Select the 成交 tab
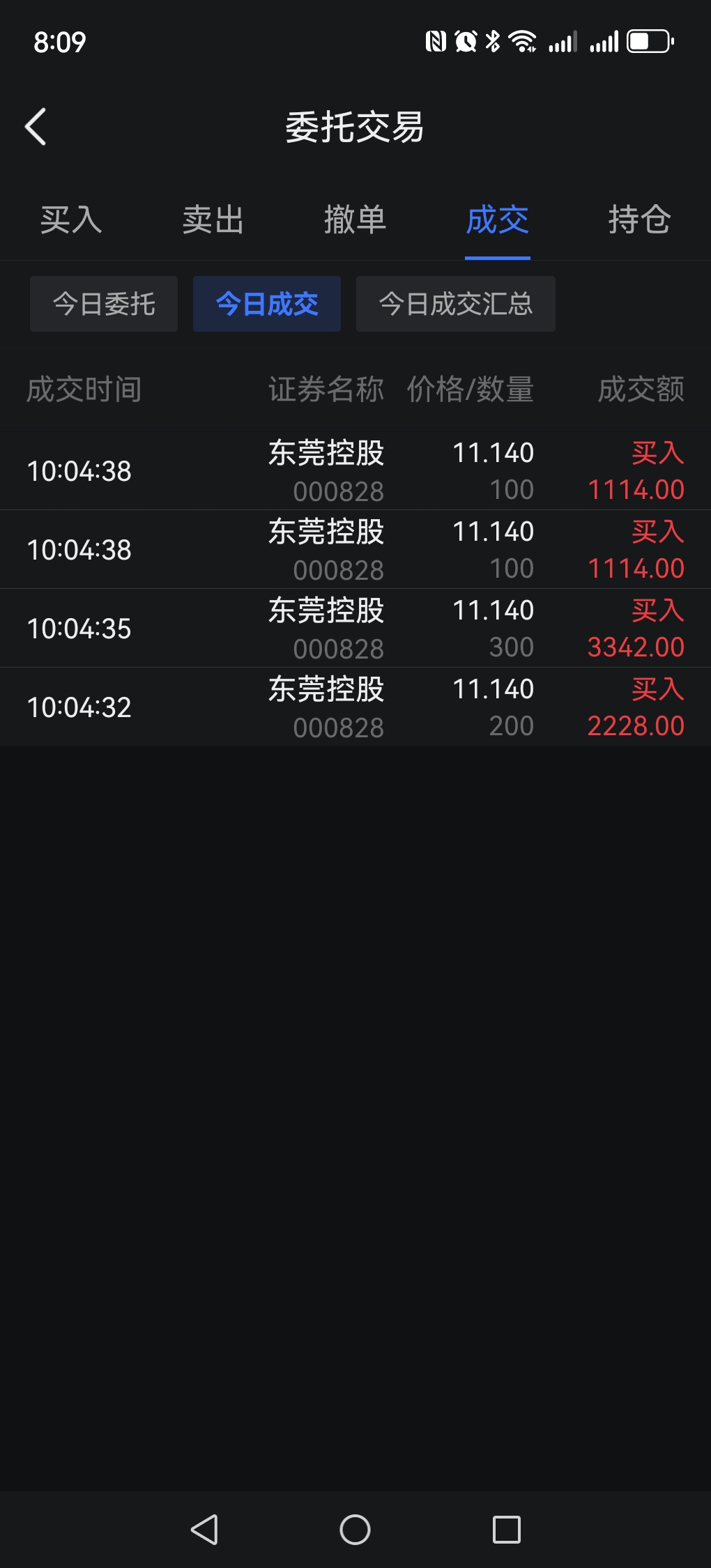 [498, 220]
